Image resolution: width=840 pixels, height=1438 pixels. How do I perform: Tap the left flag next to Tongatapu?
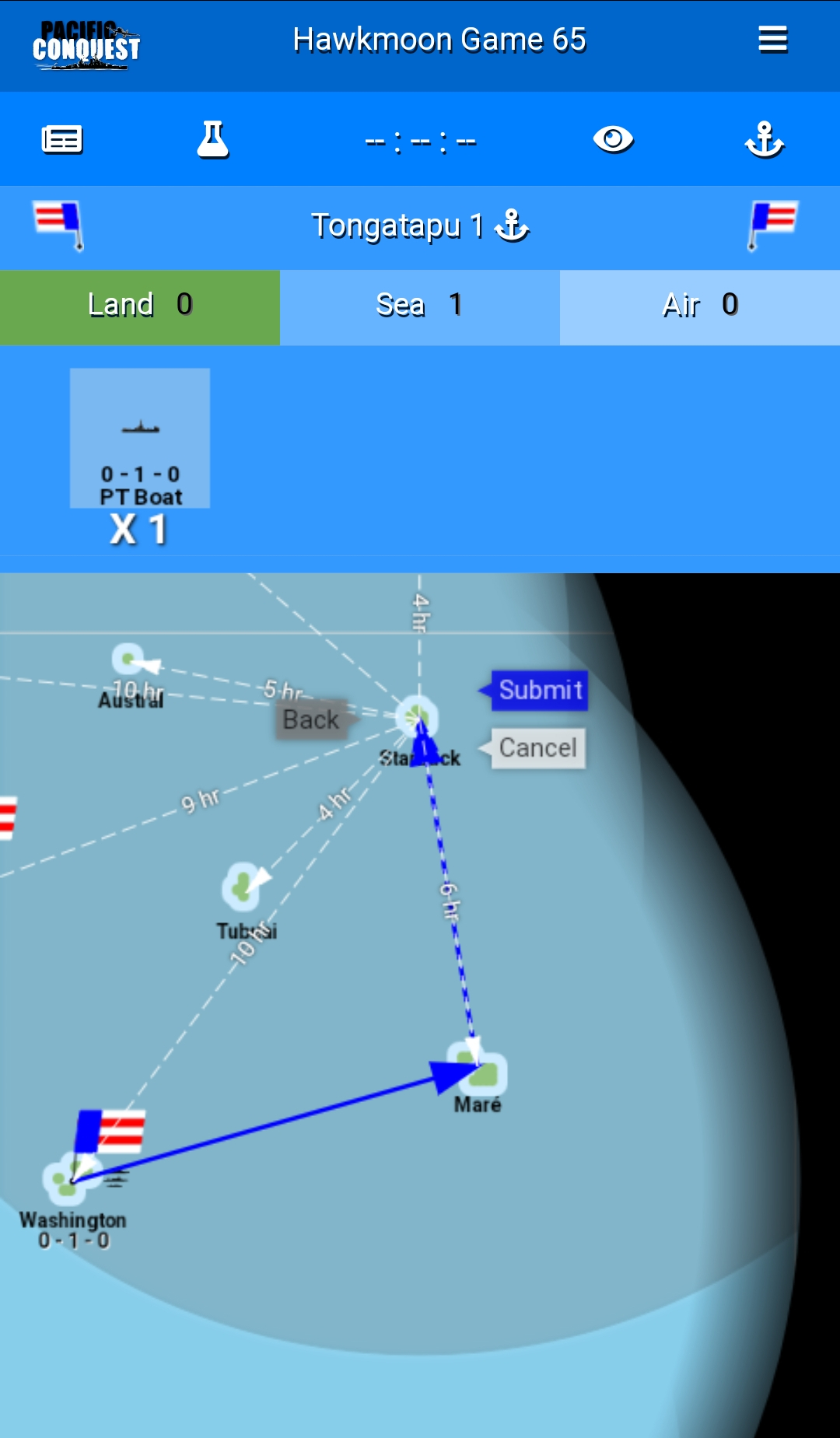(x=59, y=226)
